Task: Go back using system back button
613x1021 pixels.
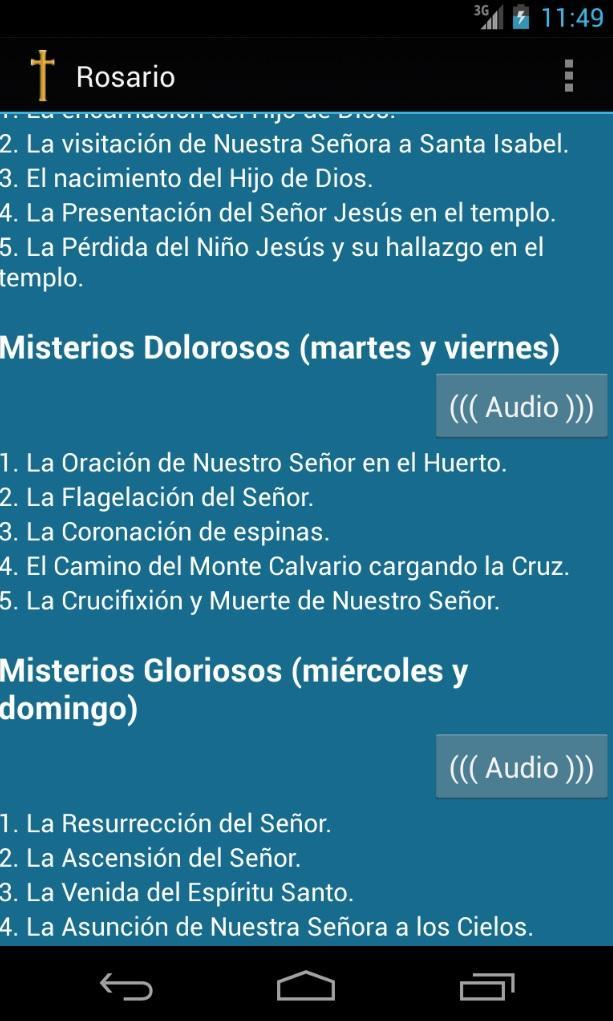Action: coord(126,987)
